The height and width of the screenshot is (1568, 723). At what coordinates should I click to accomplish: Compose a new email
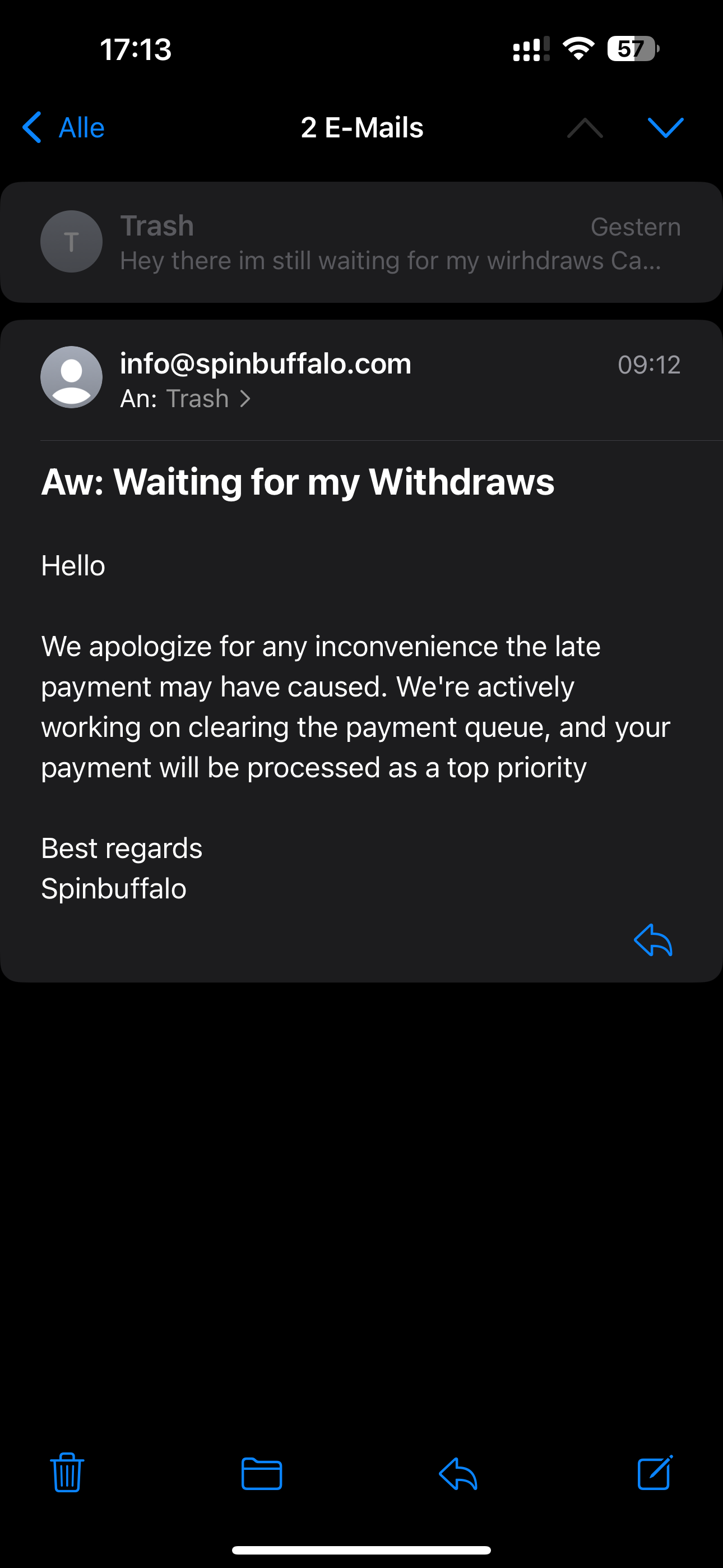654,1473
